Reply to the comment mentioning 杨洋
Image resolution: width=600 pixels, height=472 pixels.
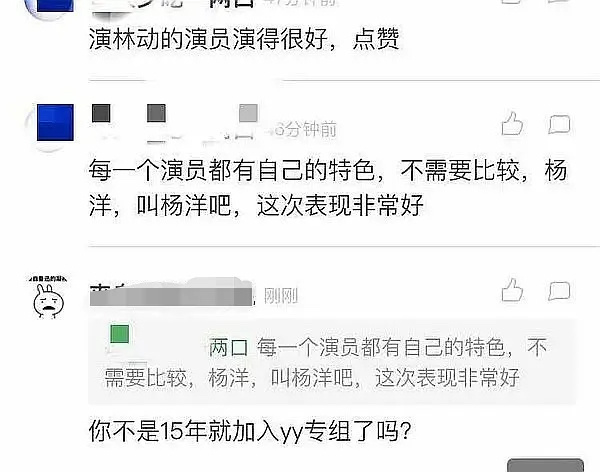[x=559, y=124]
